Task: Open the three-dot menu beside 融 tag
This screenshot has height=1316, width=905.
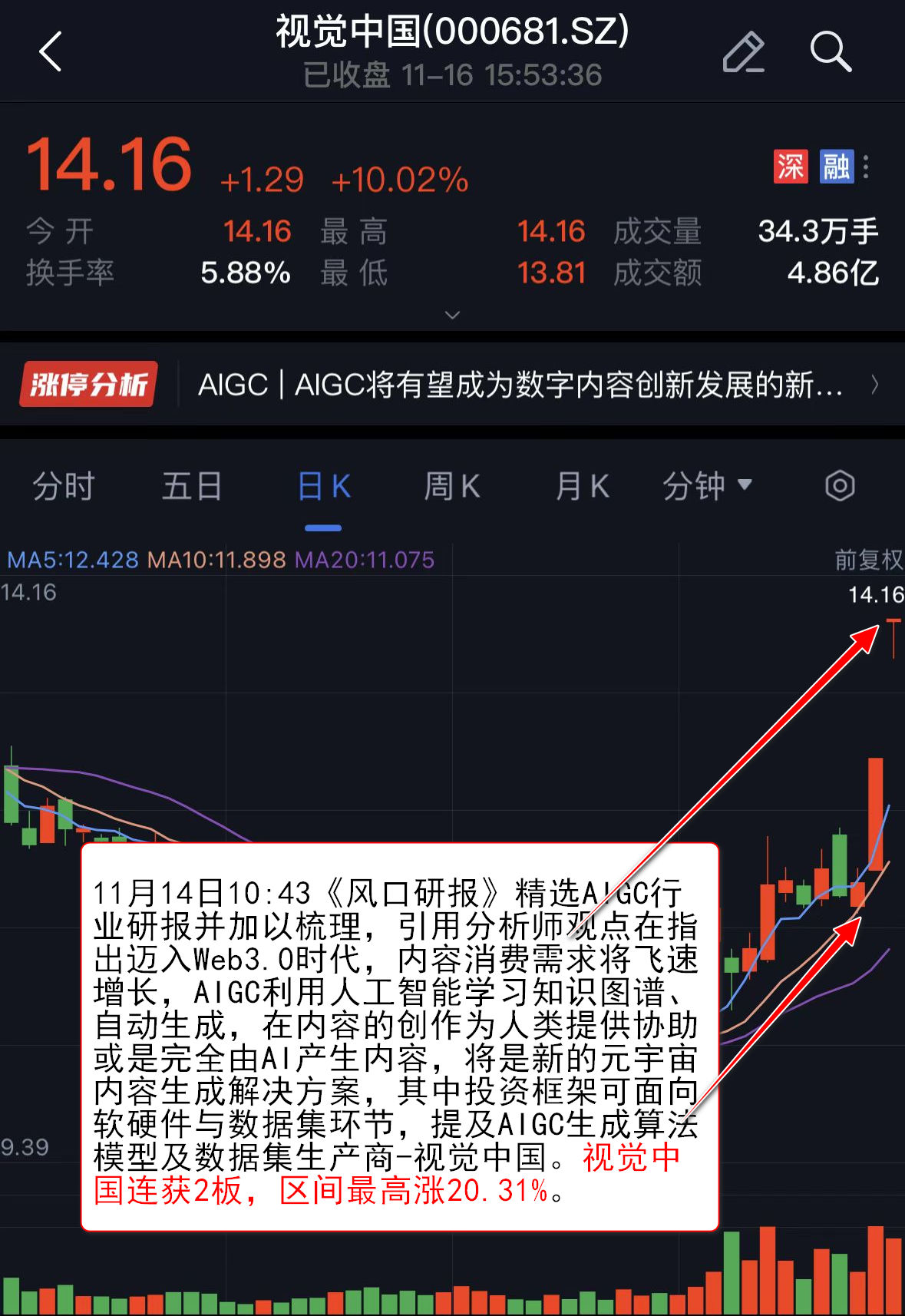Action: tap(866, 167)
